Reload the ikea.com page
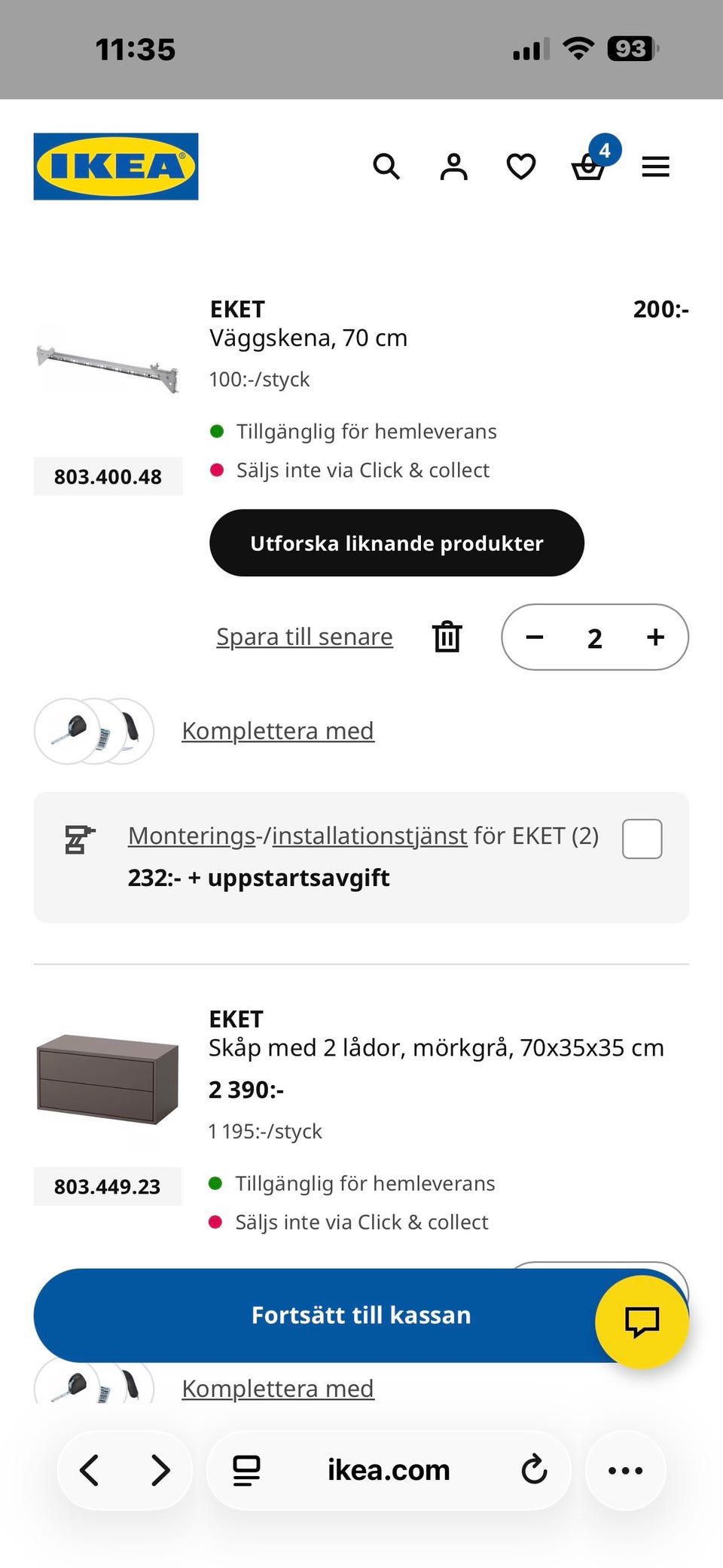723x1568 pixels. [x=534, y=1470]
